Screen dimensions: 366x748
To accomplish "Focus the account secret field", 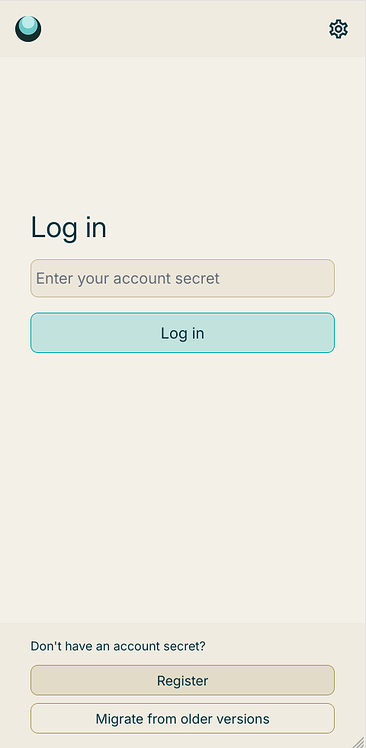I will (183, 278).
